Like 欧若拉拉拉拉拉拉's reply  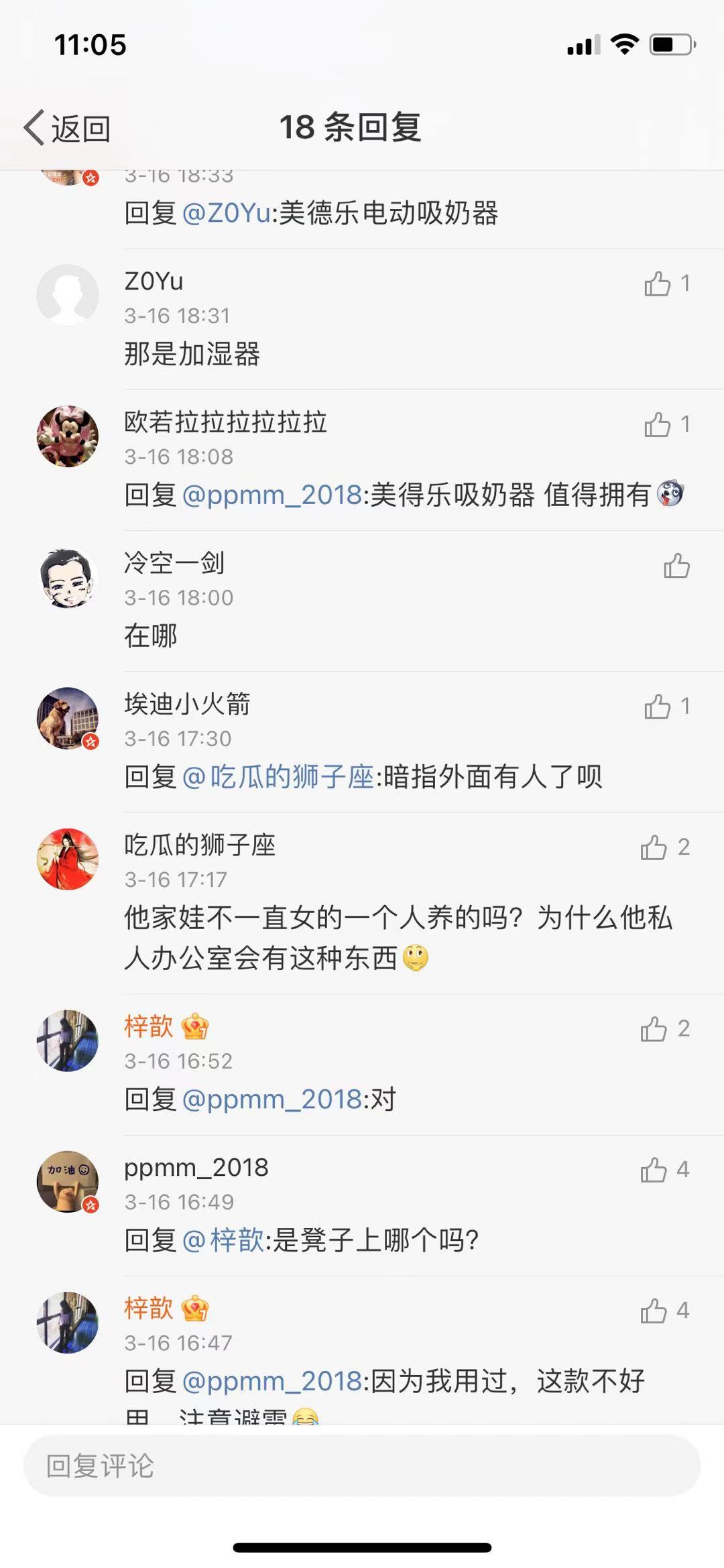[658, 424]
